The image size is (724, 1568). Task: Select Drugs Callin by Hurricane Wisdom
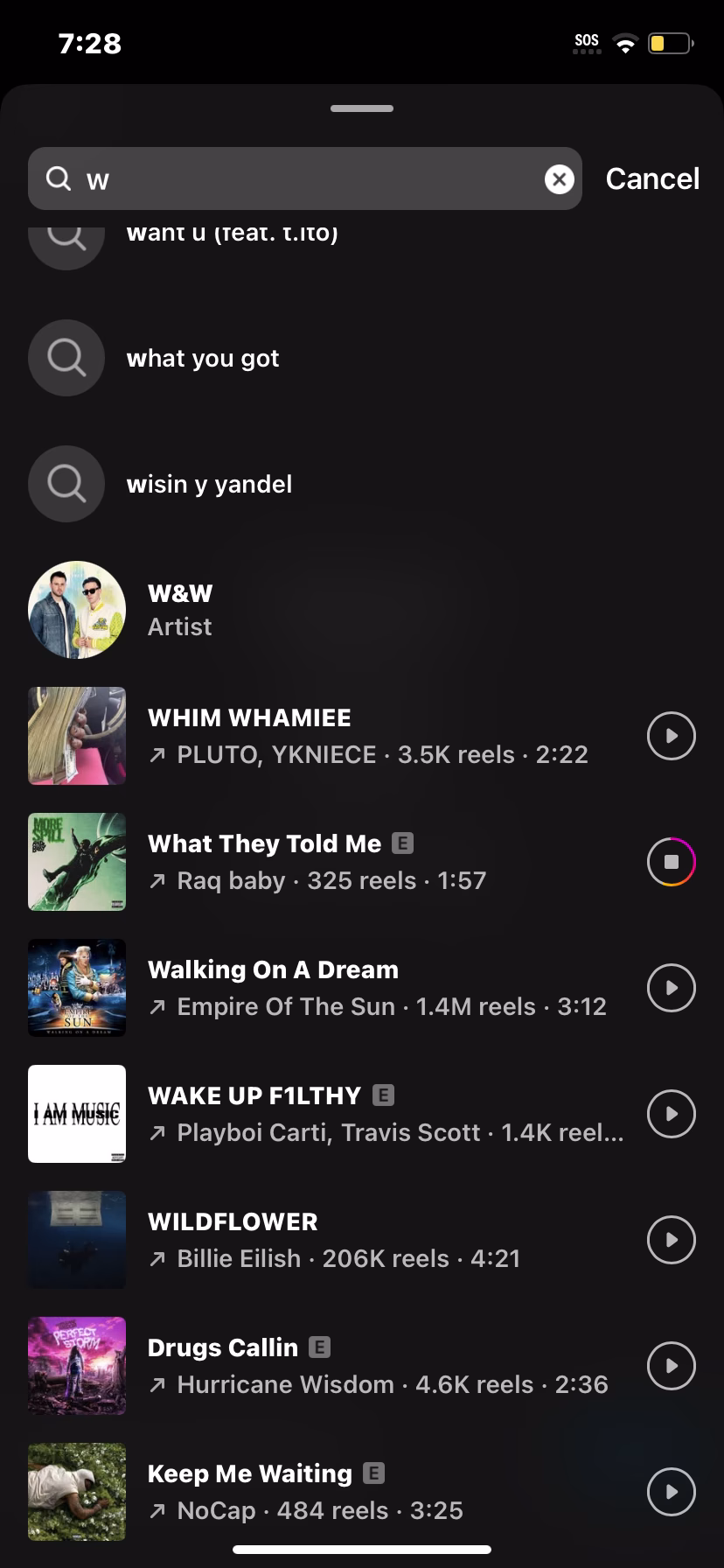coord(367,1366)
